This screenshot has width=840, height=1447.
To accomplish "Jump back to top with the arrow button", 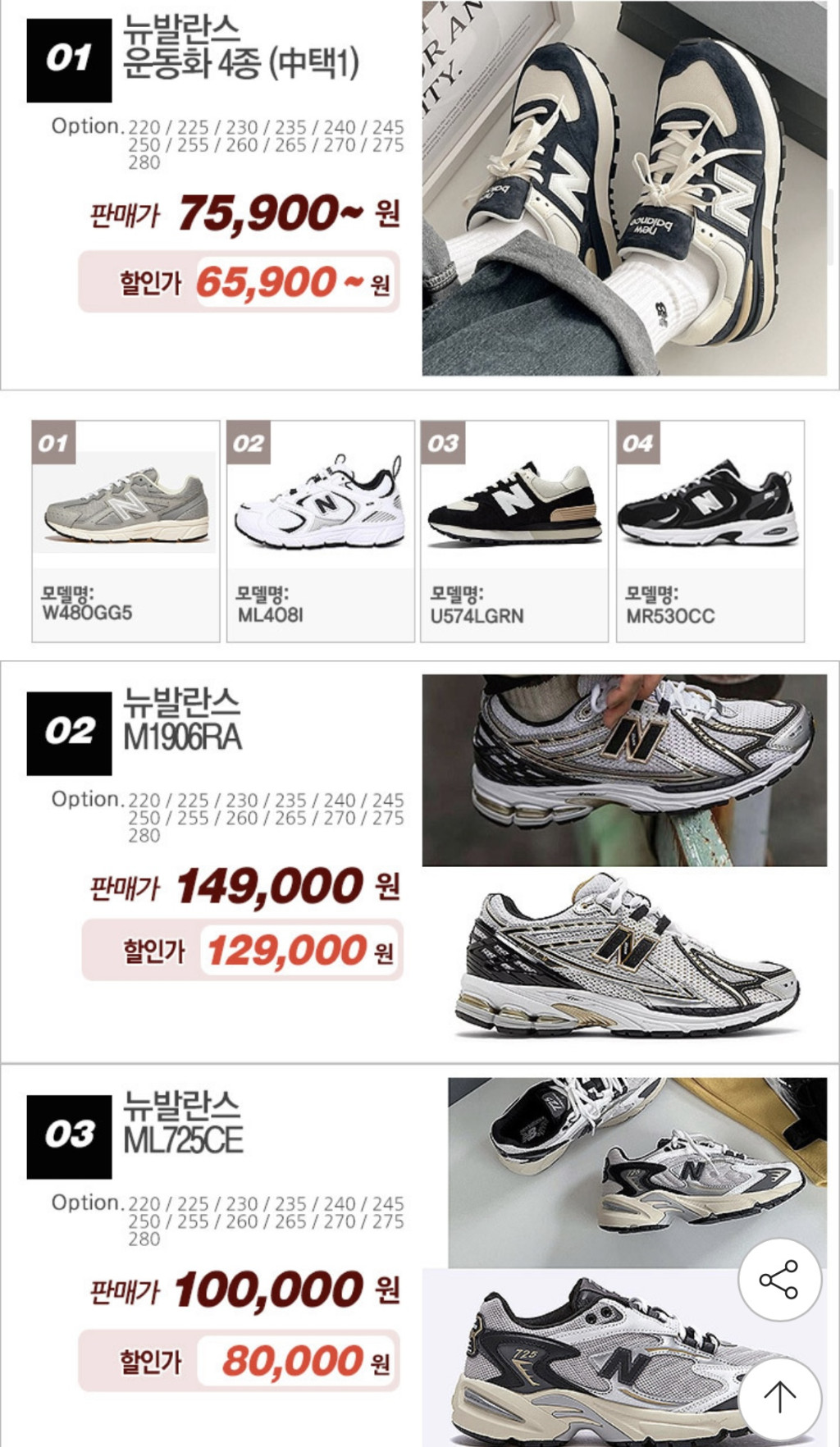I will click(779, 1397).
